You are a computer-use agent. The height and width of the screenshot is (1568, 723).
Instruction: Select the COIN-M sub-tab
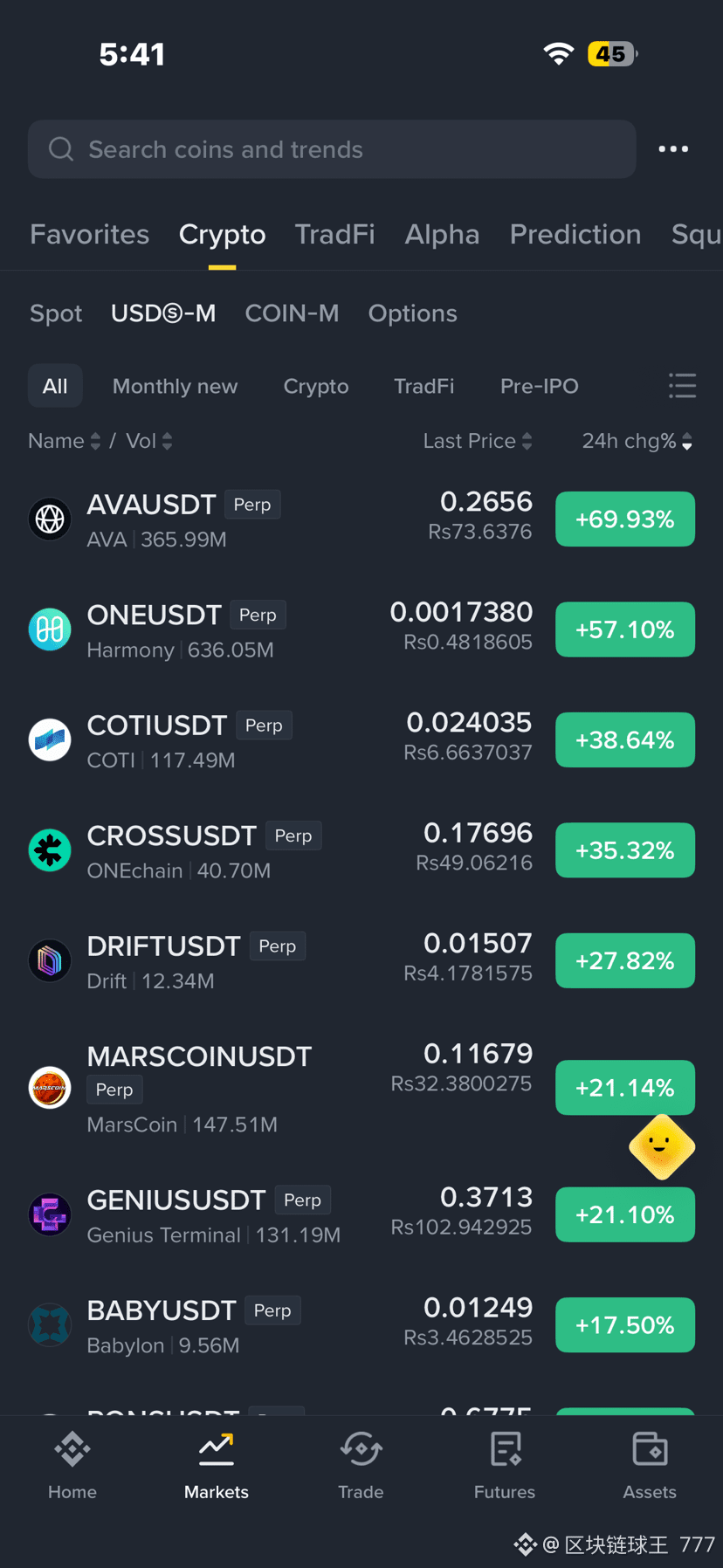pos(292,313)
